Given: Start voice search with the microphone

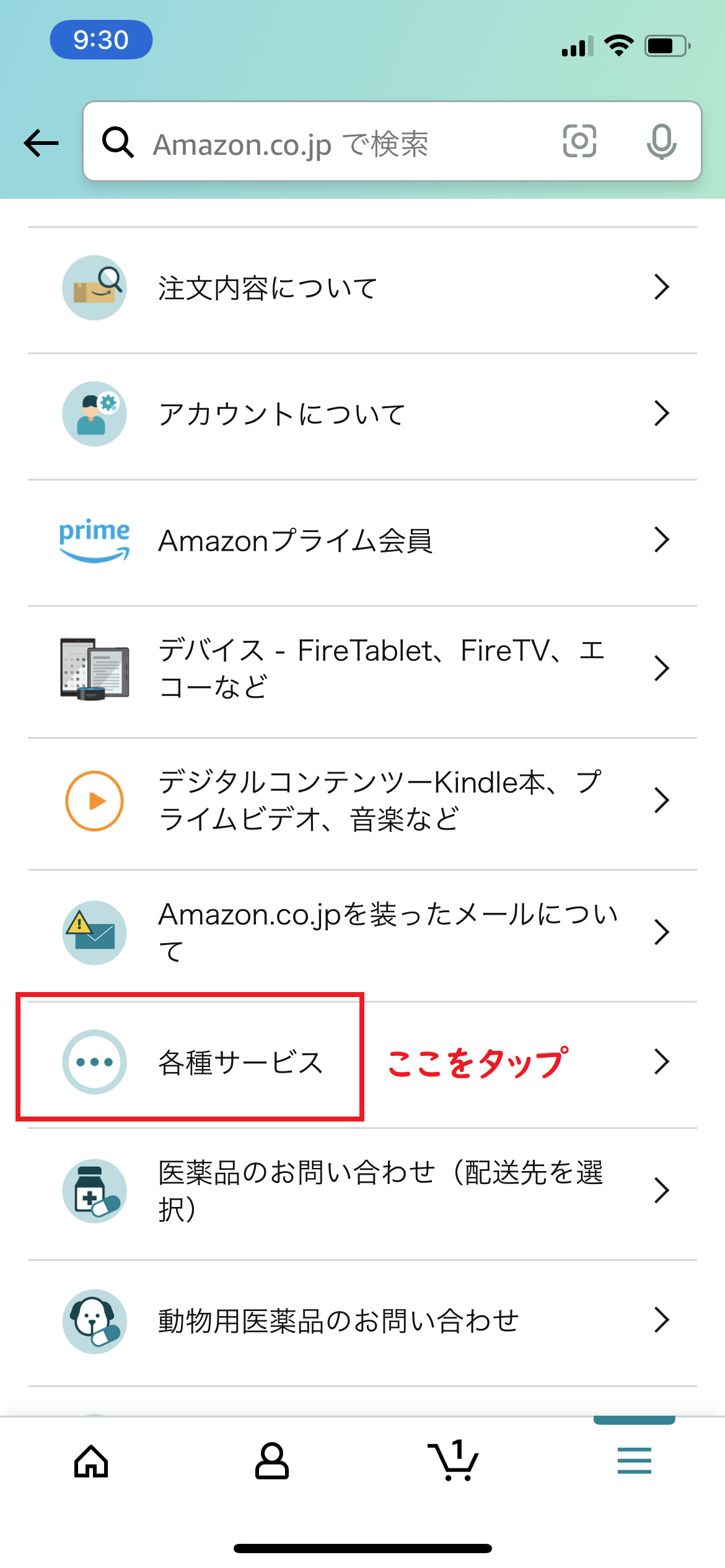Looking at the screenshot, I should tap(661, 141).
